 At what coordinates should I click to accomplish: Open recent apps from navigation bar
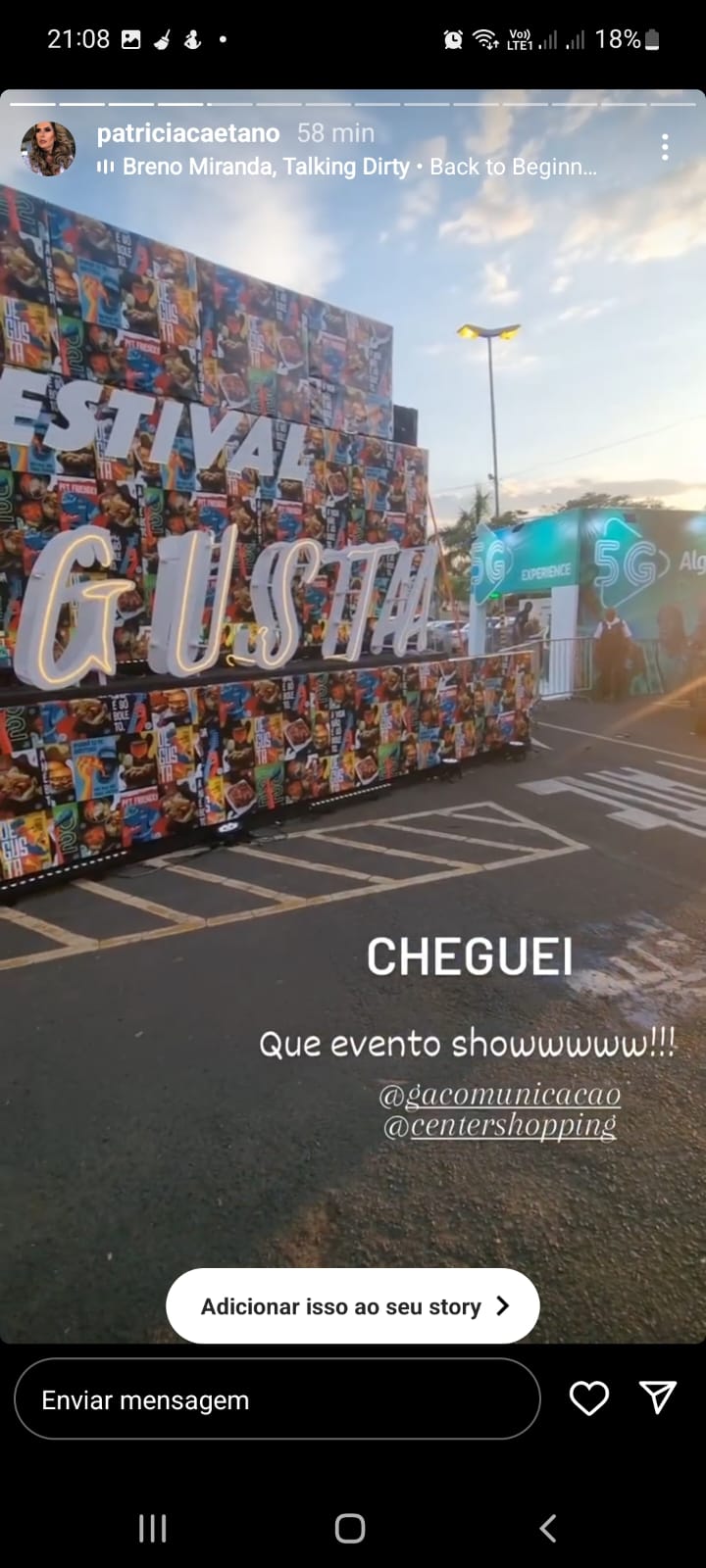tap(152, 1528)
